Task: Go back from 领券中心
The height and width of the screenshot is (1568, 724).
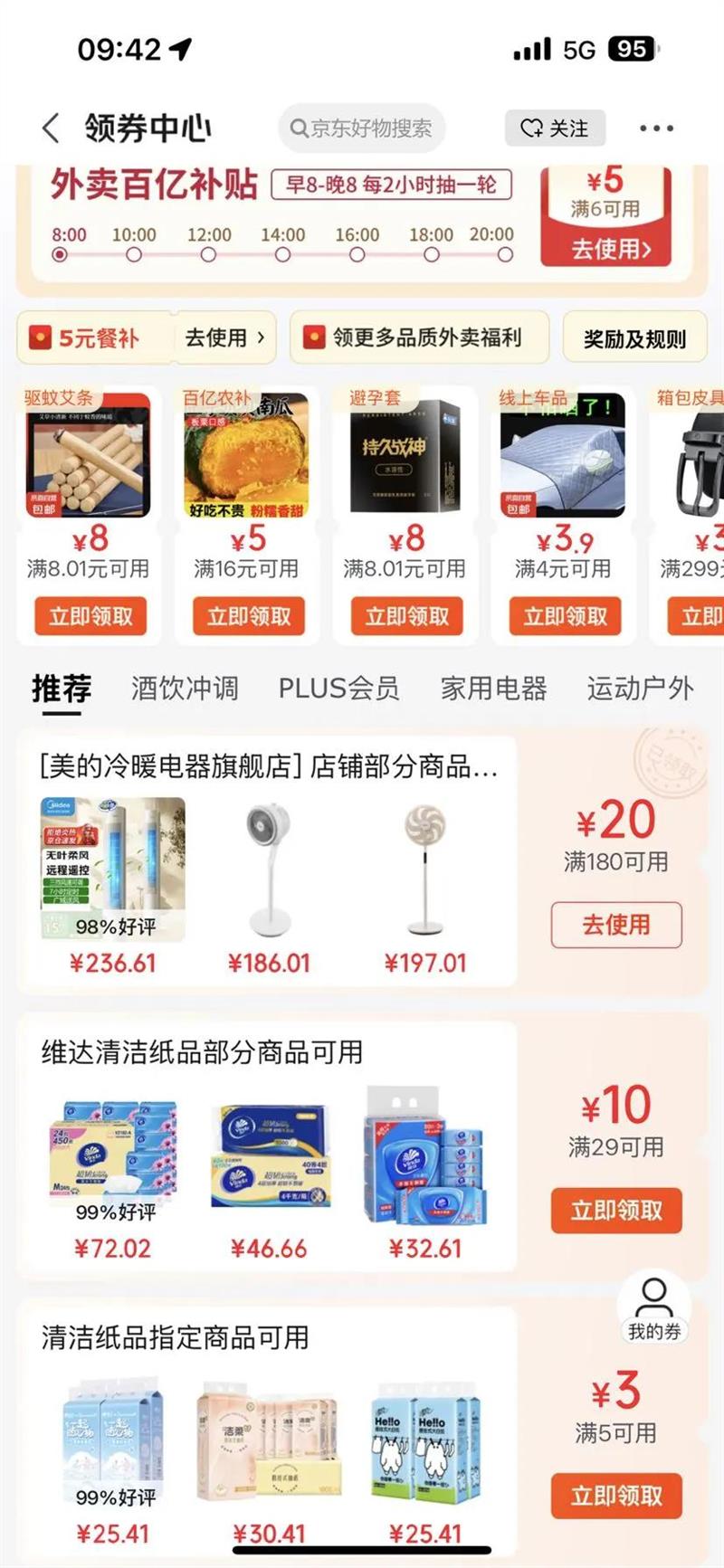Action: tap(51, 128)
